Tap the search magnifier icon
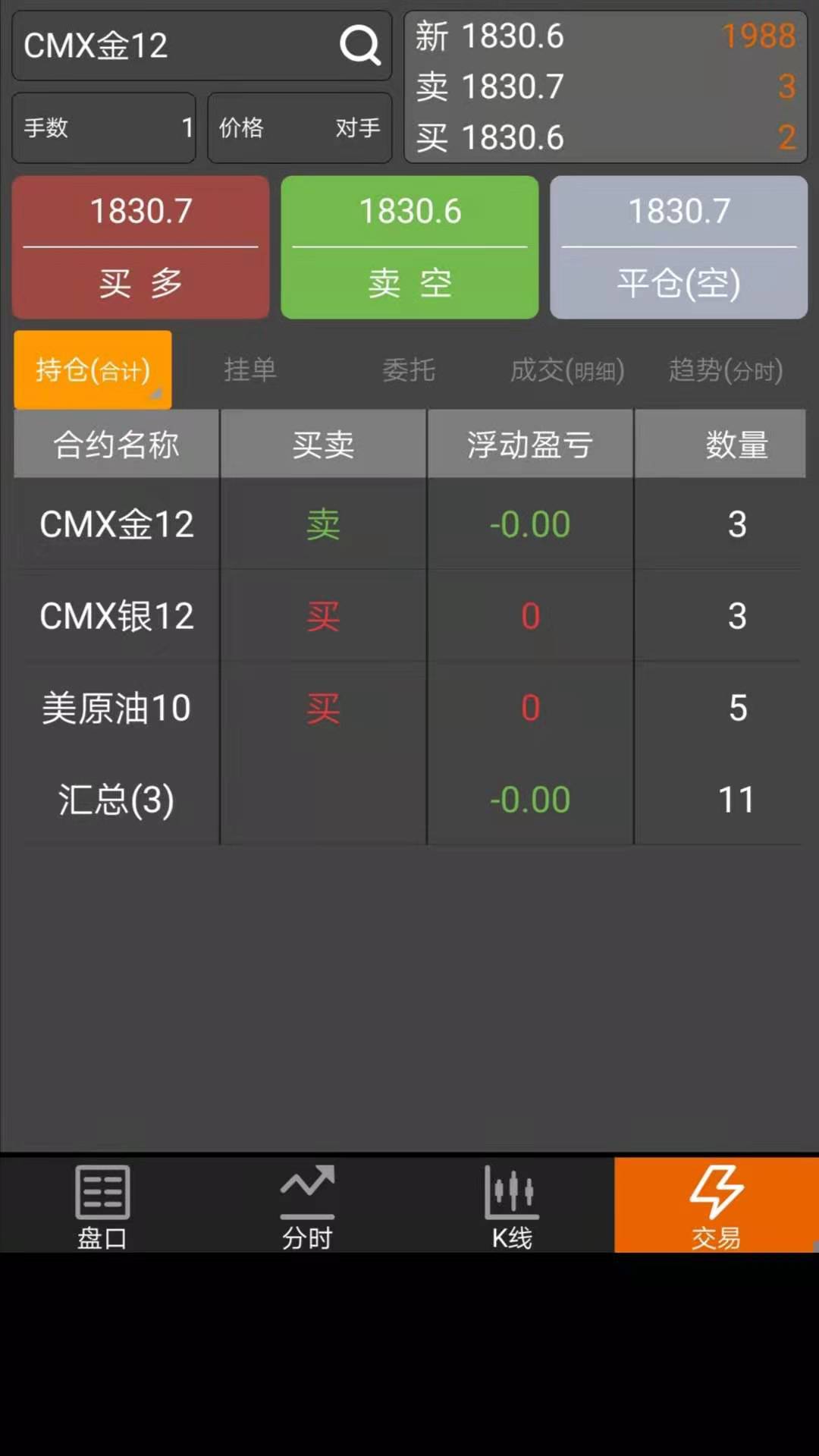 click(359, 45)
